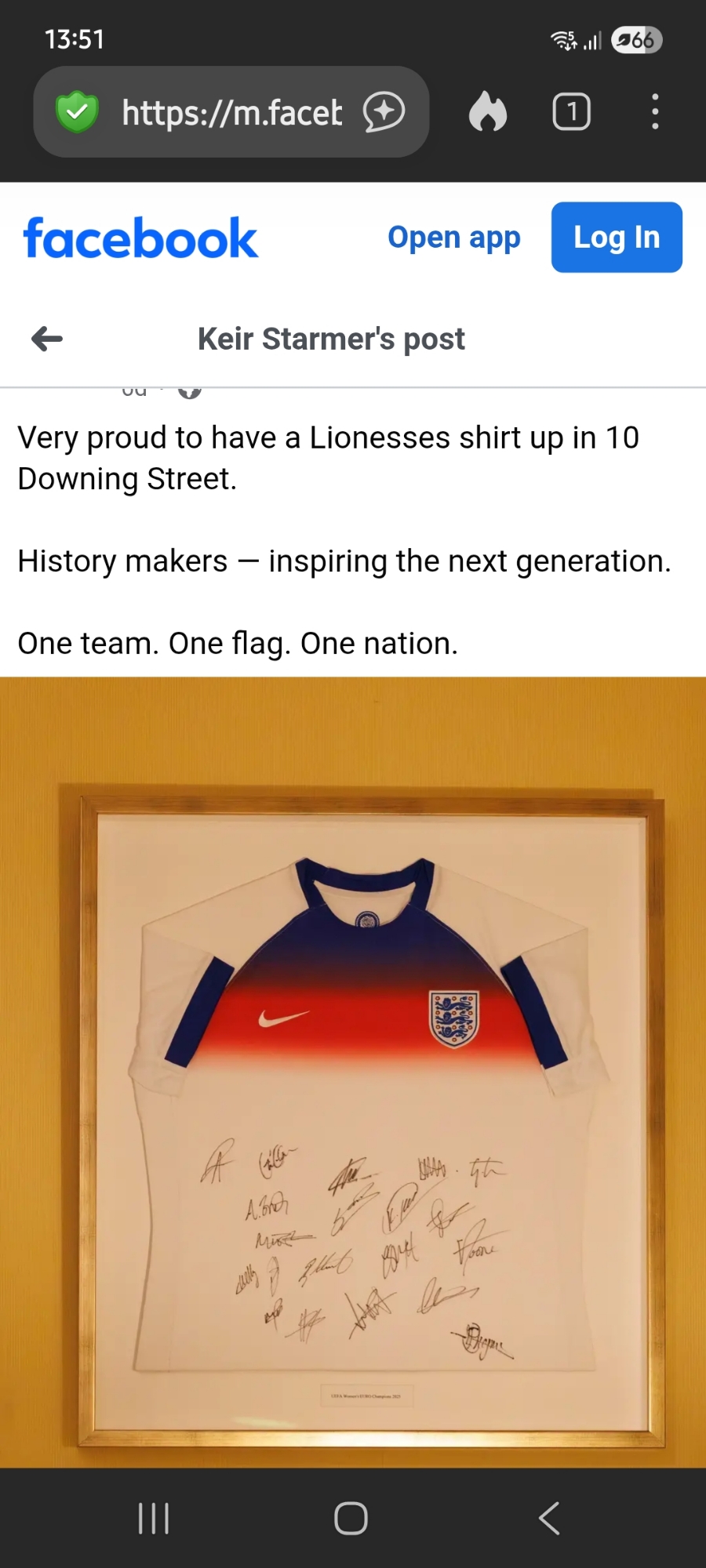
Task: Open the browser overflow menu
Action: (x=654, y=112)
